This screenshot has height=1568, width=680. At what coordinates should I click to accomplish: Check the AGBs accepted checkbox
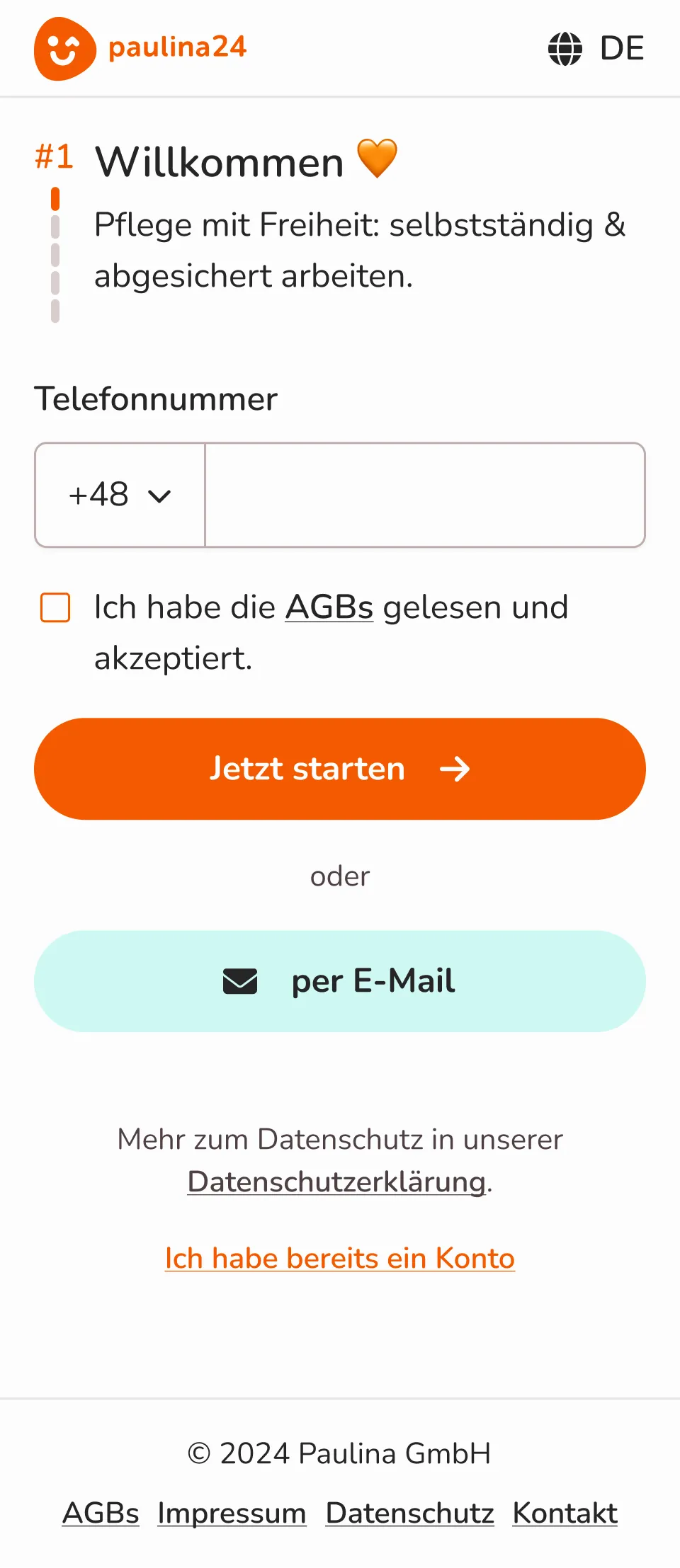click(x=55, y=607)
